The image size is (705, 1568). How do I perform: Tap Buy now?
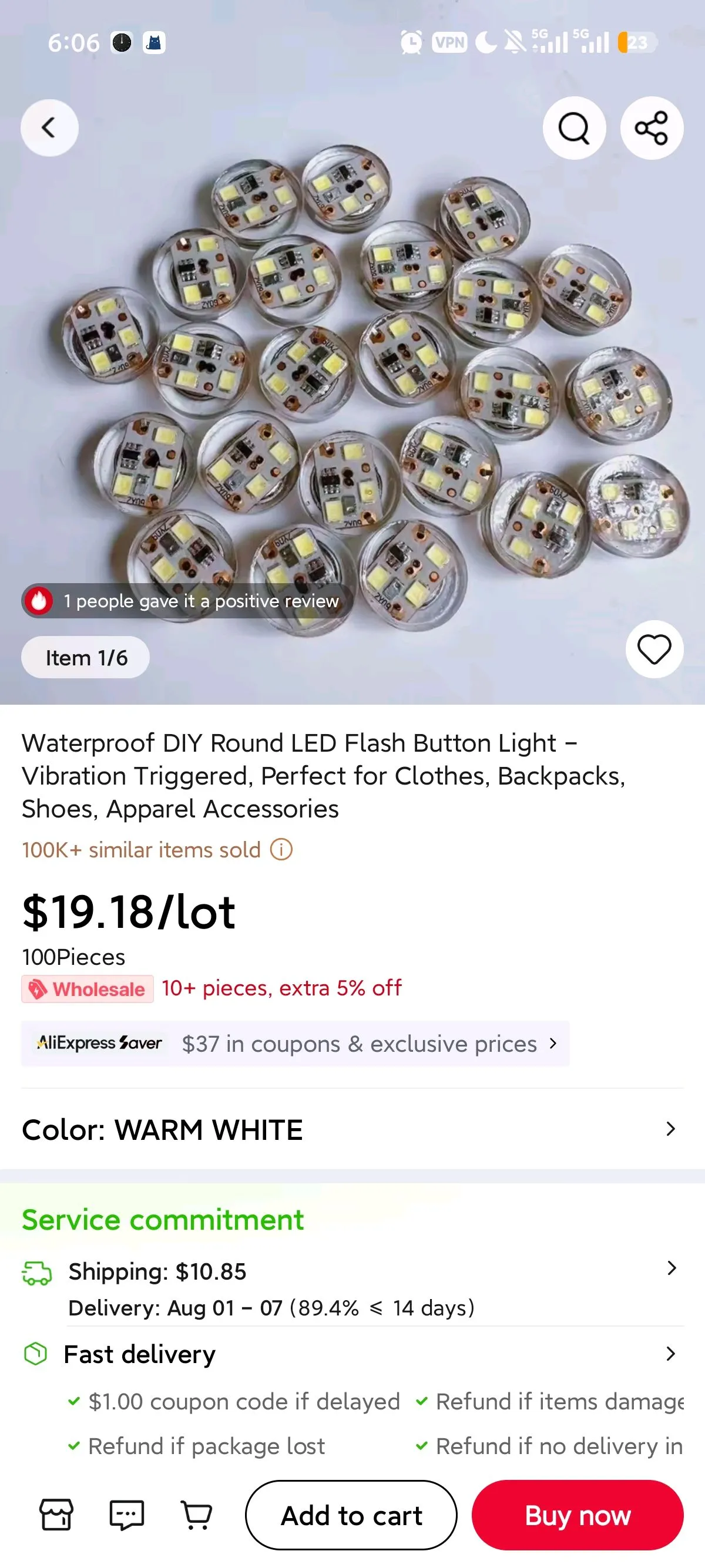click(x=577, y=1515)
